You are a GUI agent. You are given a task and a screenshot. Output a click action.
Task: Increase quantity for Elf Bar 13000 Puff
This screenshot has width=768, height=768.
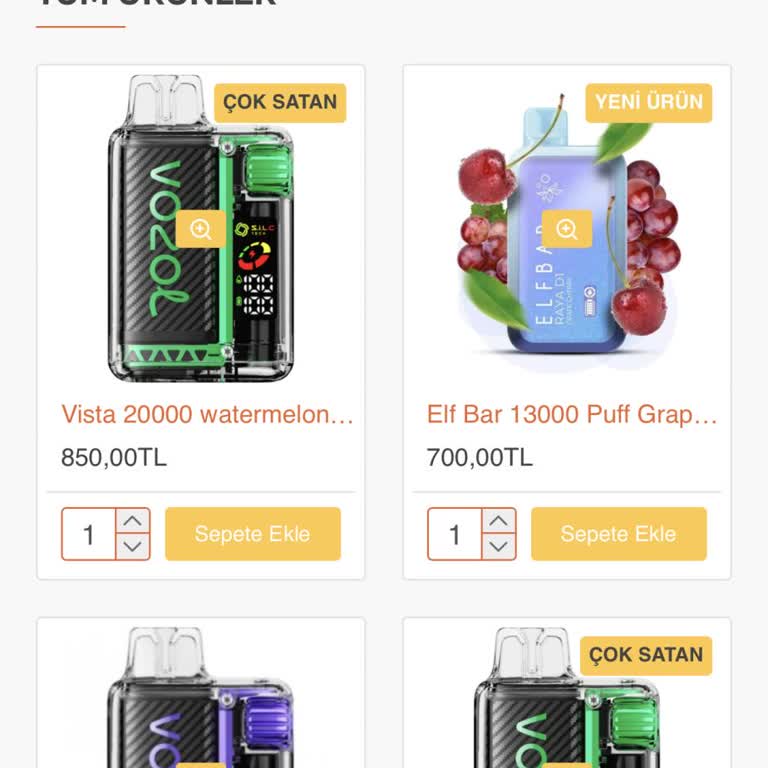tap(499, 521)
